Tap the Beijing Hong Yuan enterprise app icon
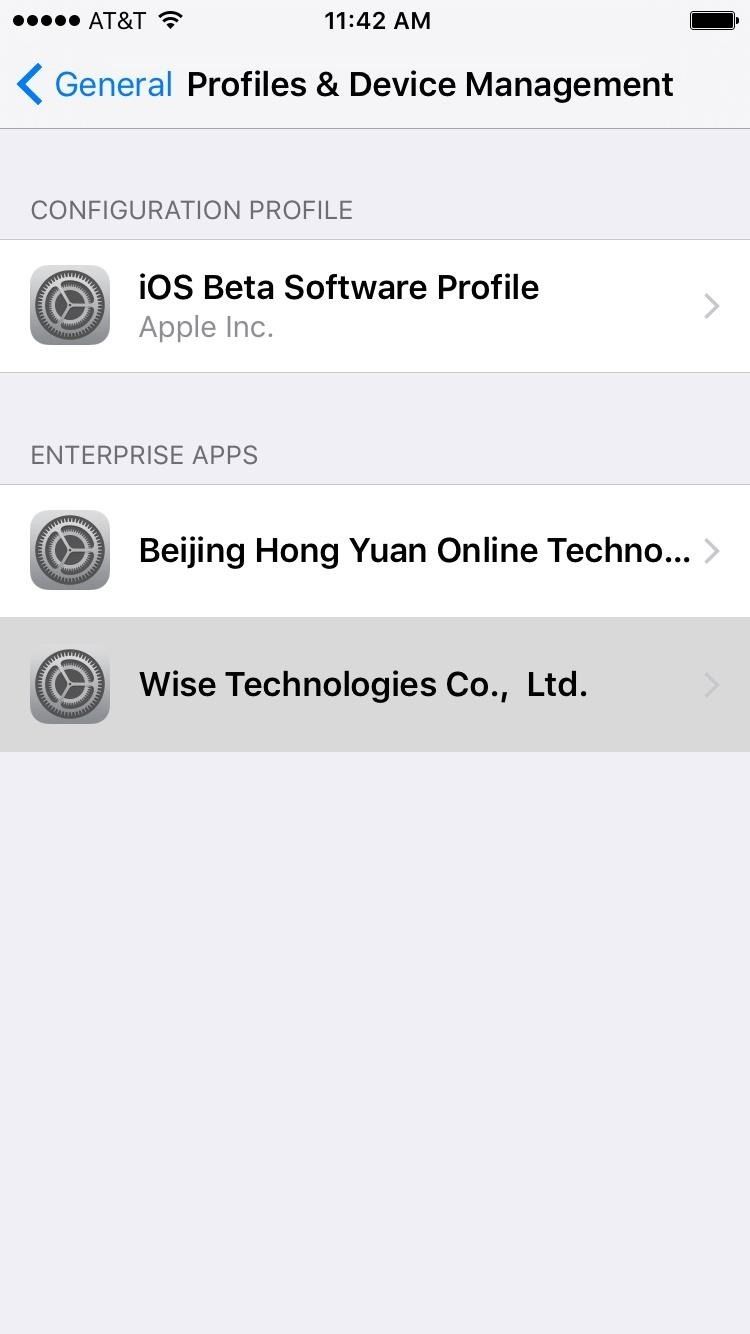750x1334 pixels. coord(69,550)
